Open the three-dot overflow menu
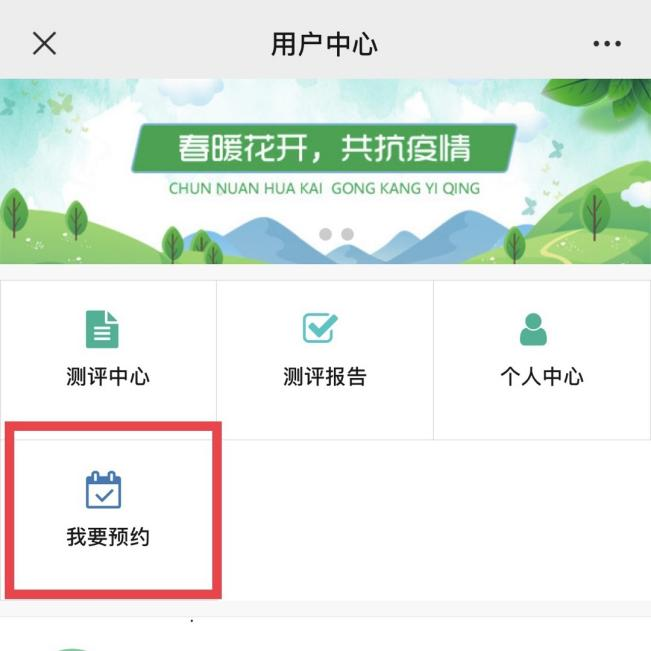This screenshot has width=651, height=651. tap(607, 44)
